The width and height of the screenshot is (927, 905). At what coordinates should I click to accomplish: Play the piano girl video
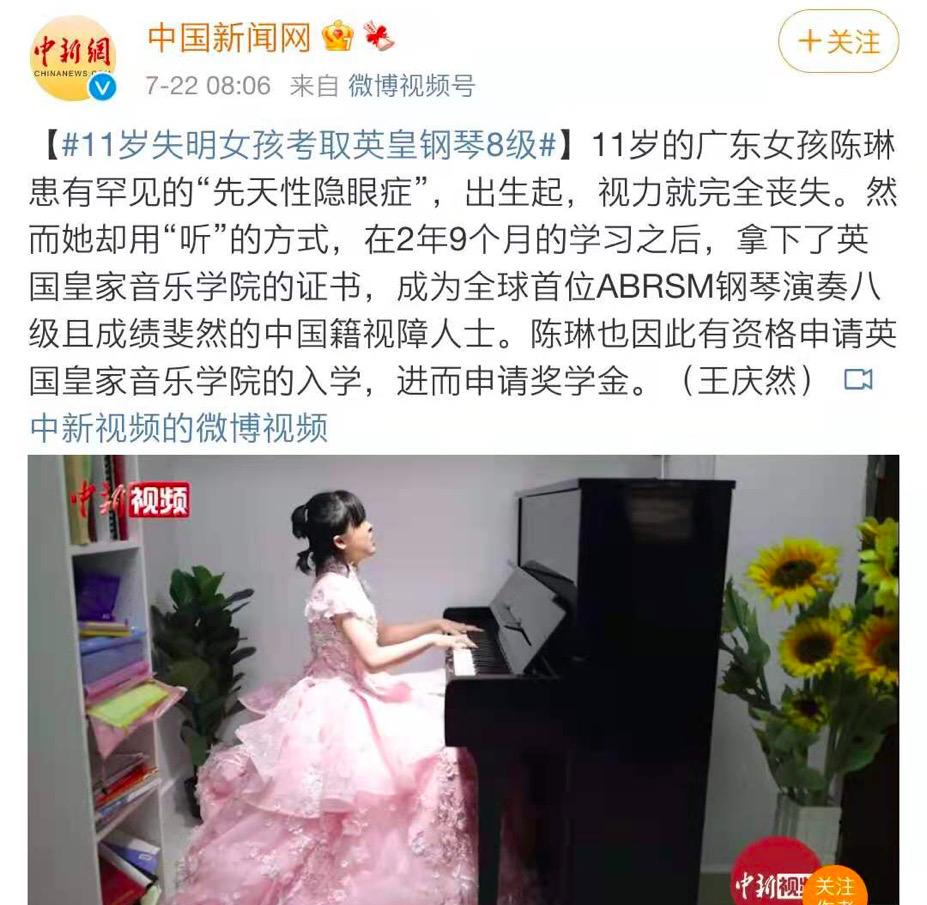pyautogui.click(x=462, y=680)
